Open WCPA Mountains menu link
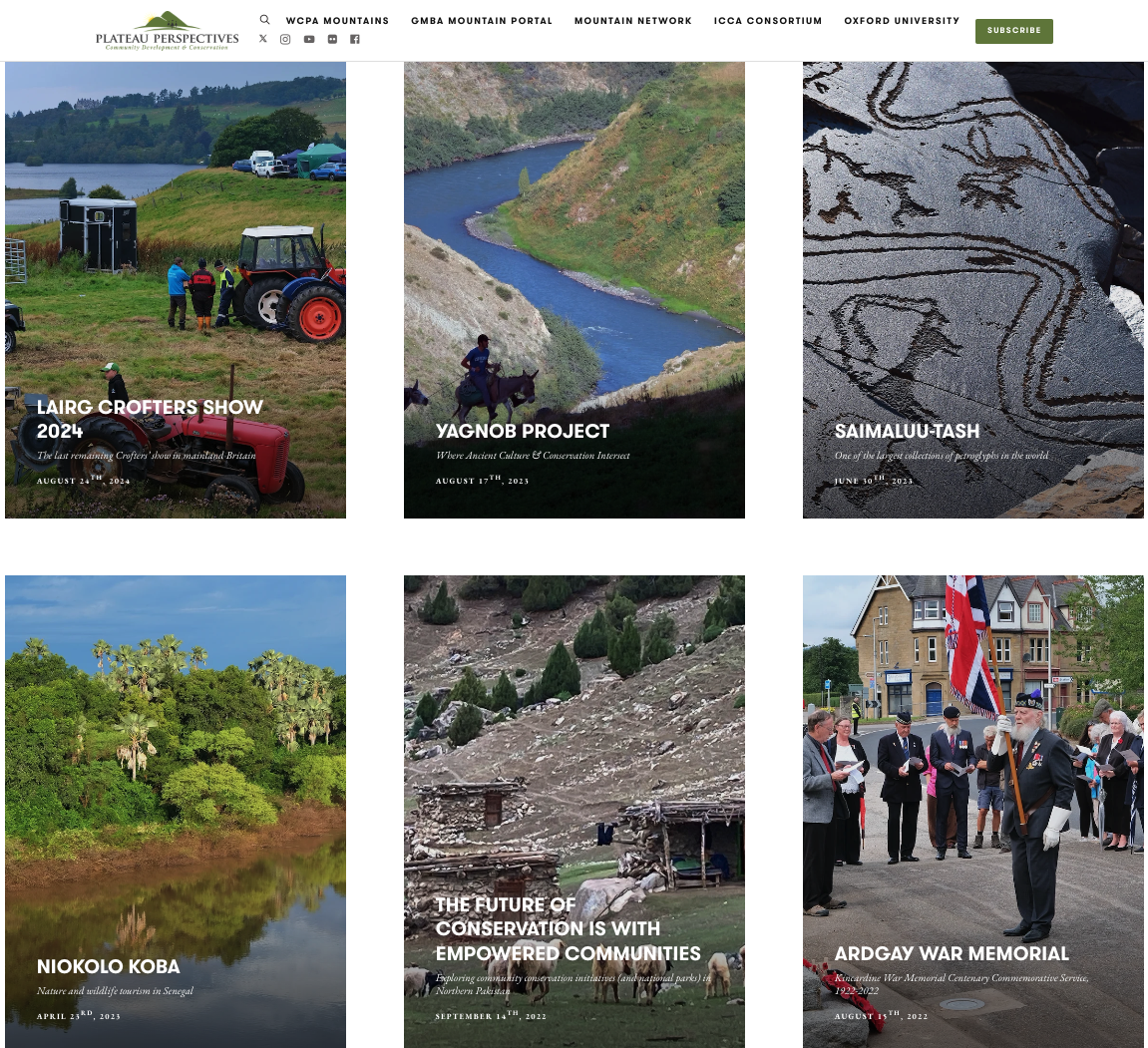Screen dimensions: 1148x1048 (x=337, y=21)
